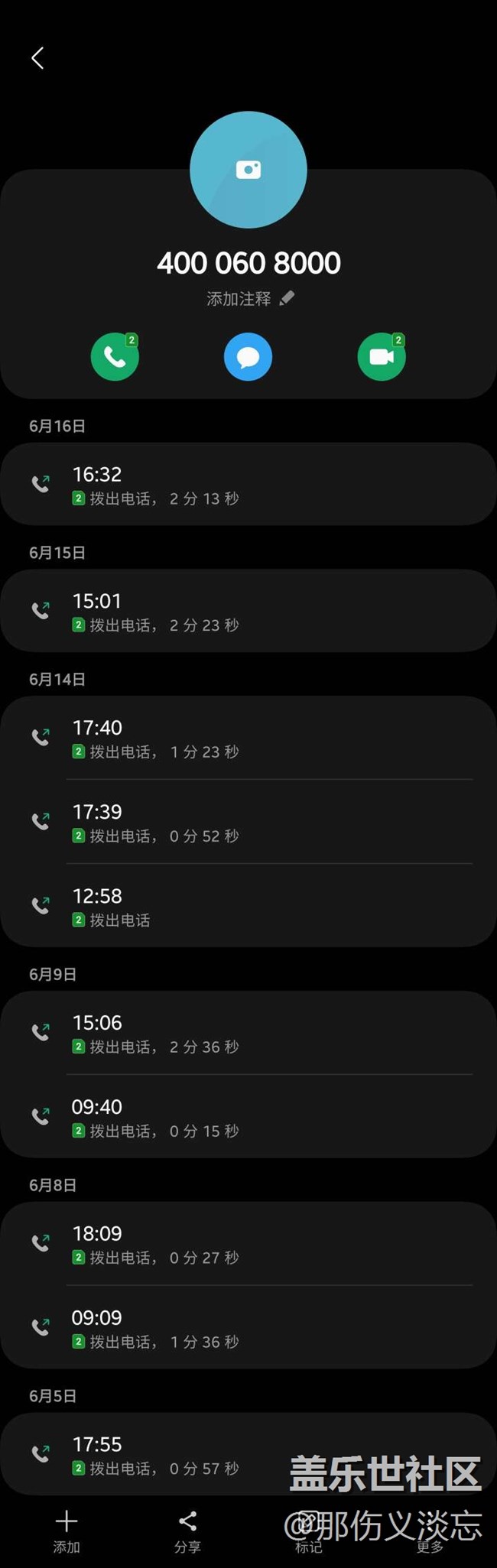The image size is (497, 1568).
Task: Go back using the top-left arrow
Action: point(37,58)
